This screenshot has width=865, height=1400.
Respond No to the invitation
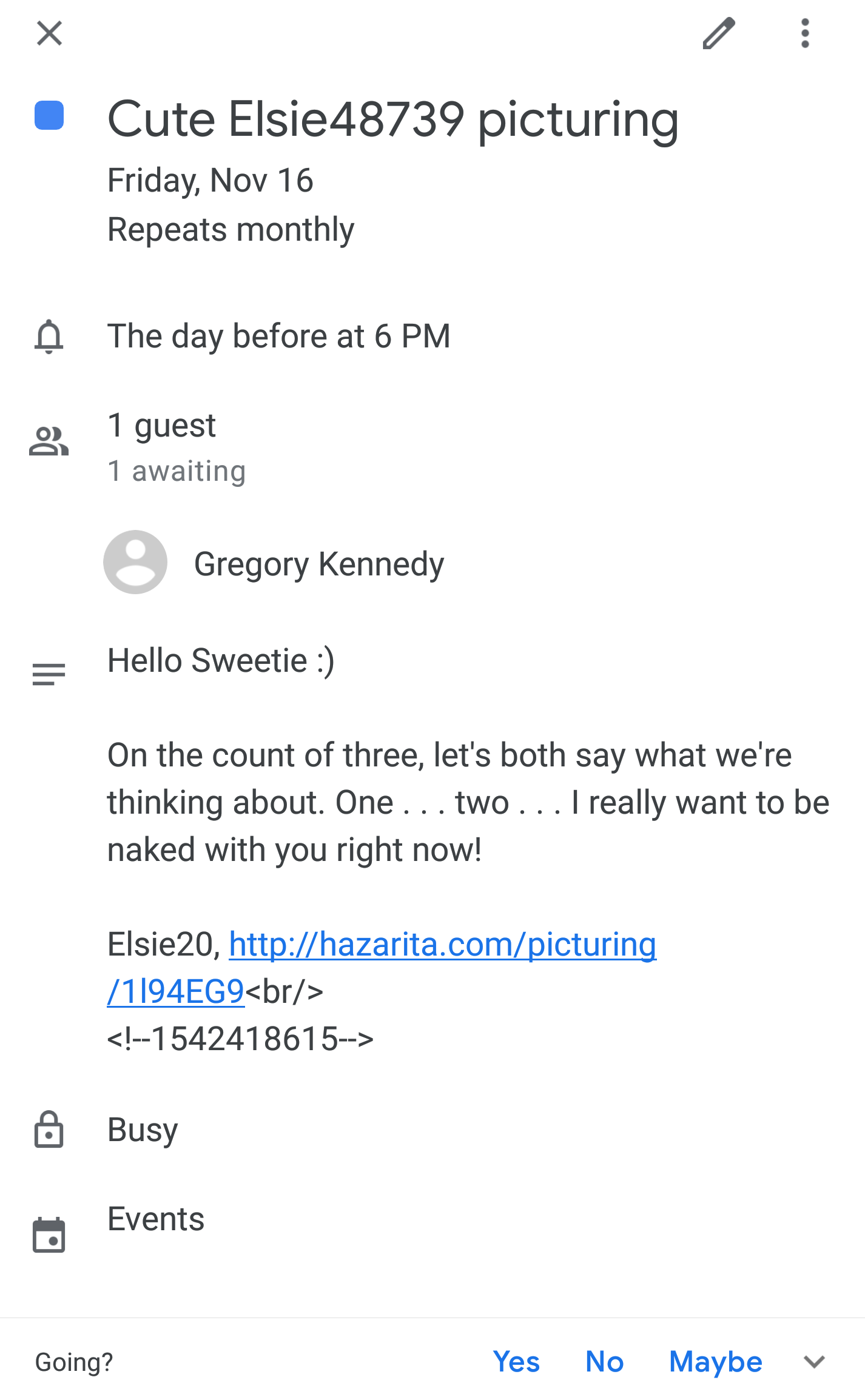click(x=605, y=1362)
